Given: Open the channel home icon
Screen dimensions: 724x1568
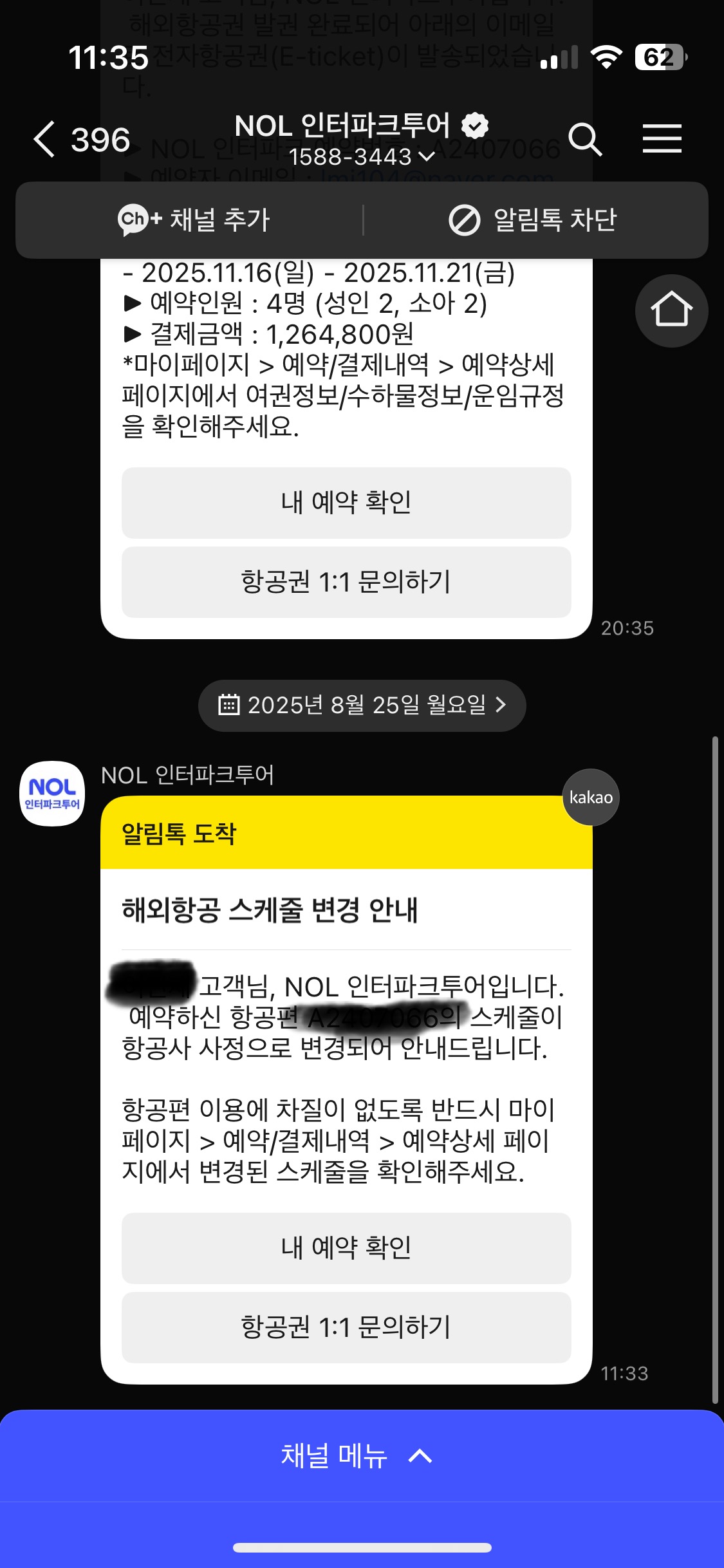Looking at the screenshot, I should coord(671,311).
